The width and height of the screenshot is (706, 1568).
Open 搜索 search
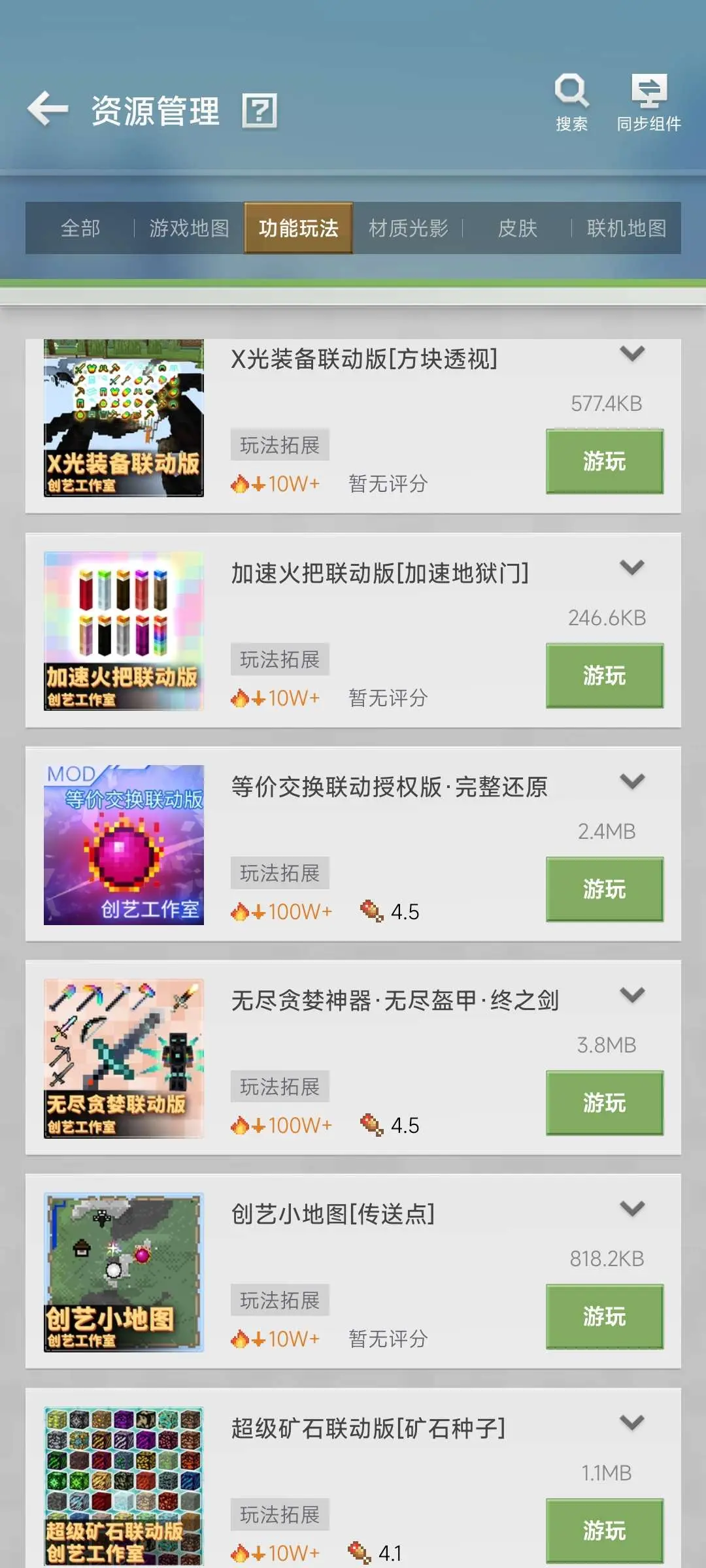tap(571, 103)
